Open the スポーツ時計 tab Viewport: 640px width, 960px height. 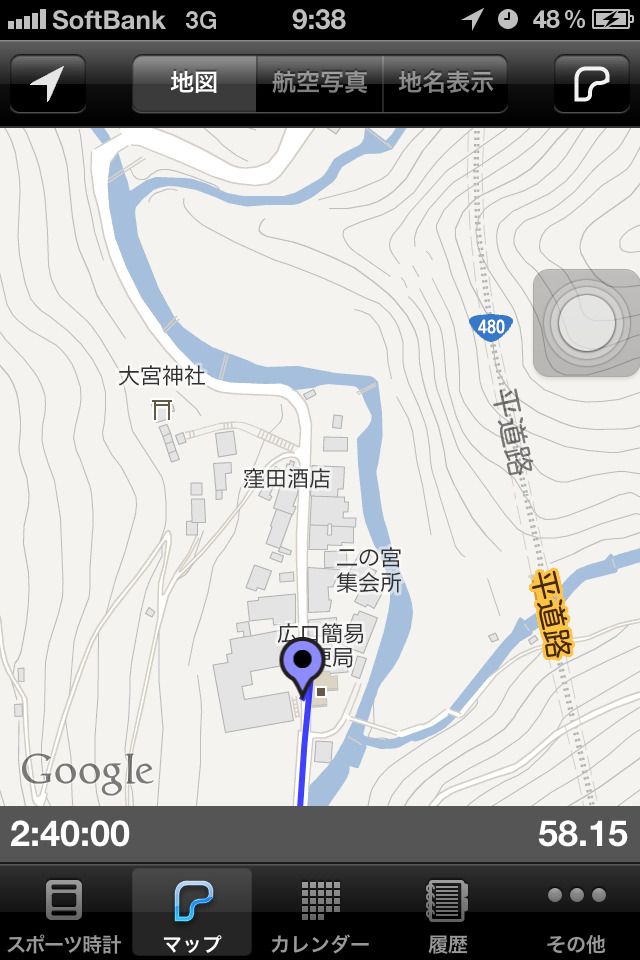pos(64,914)
